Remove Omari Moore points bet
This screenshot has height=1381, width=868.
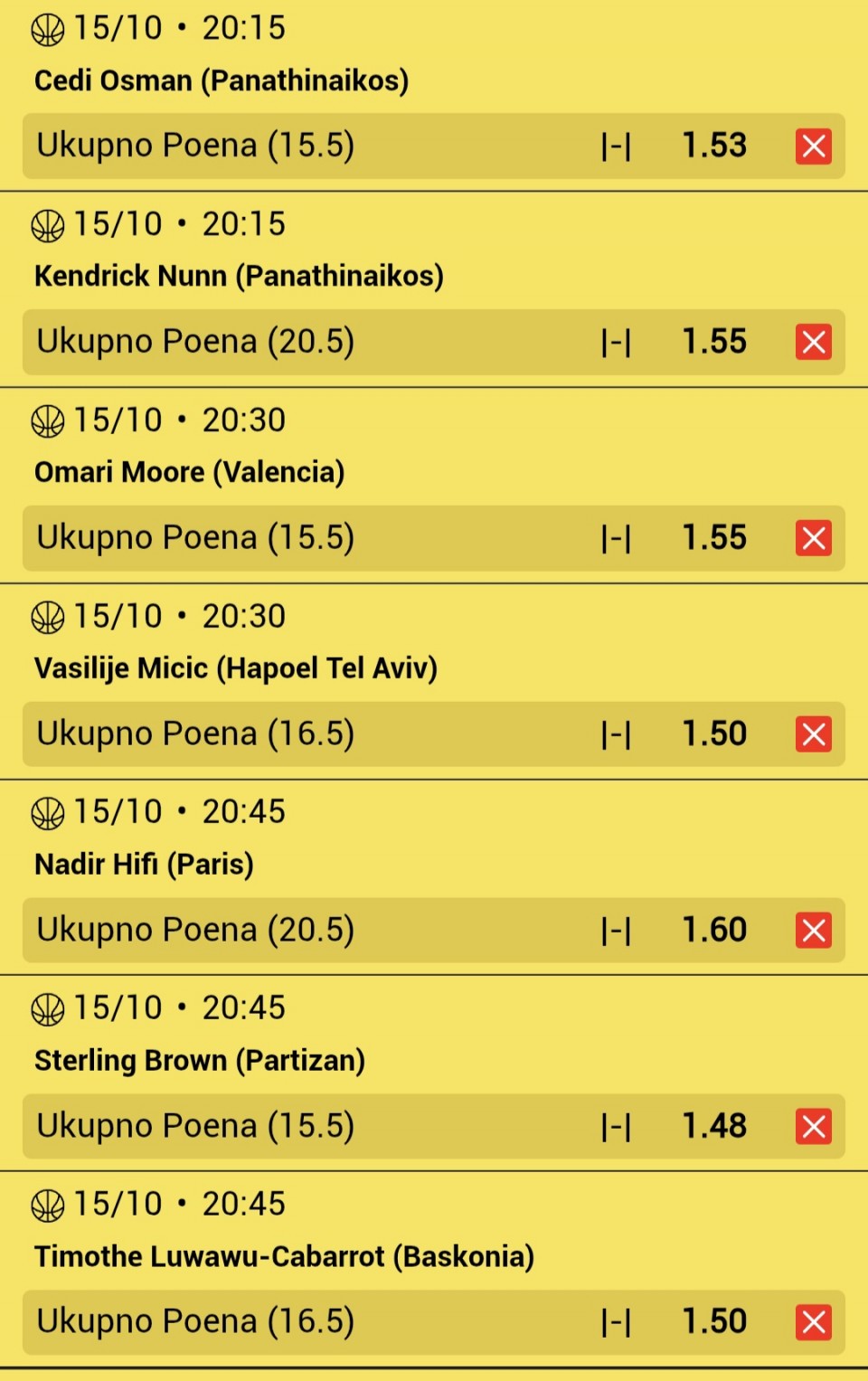click(x=813, y=538)
